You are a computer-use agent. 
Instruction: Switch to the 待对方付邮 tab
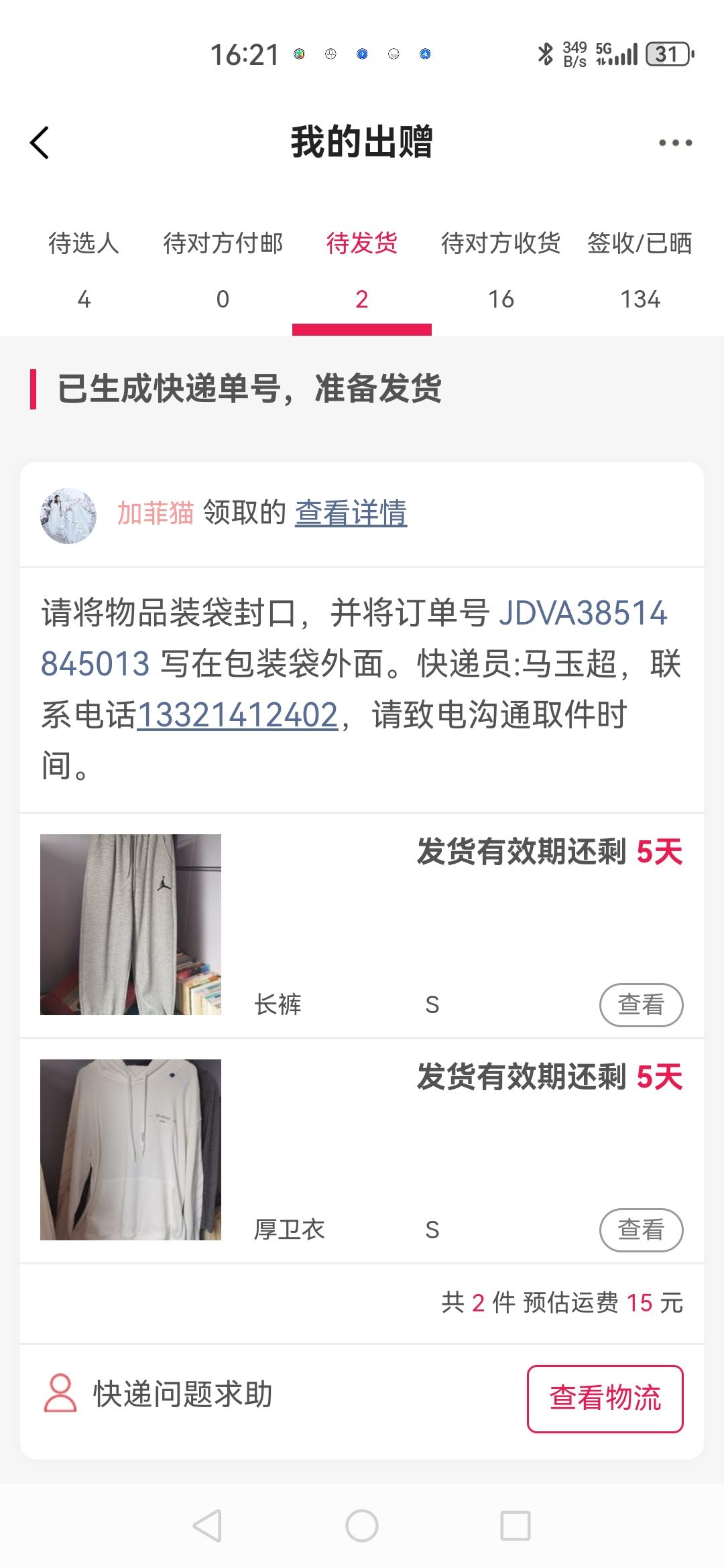coord(223,269)
